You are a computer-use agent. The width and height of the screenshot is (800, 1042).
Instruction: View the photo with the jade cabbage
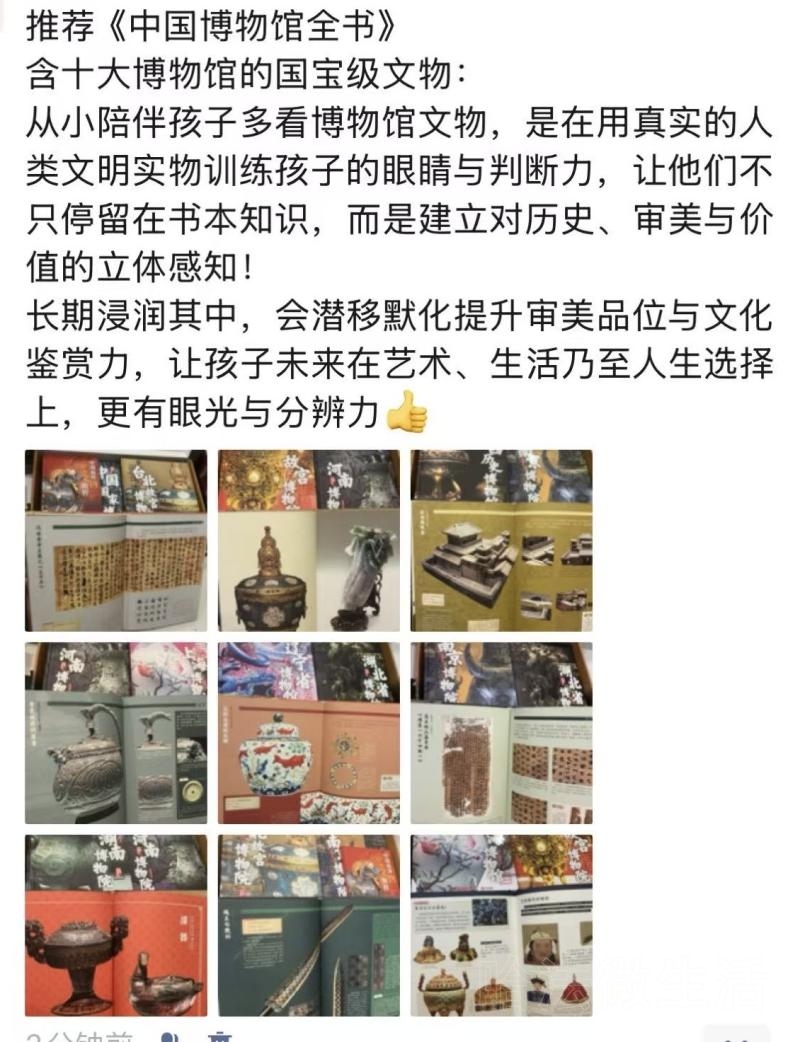point(309,540)
